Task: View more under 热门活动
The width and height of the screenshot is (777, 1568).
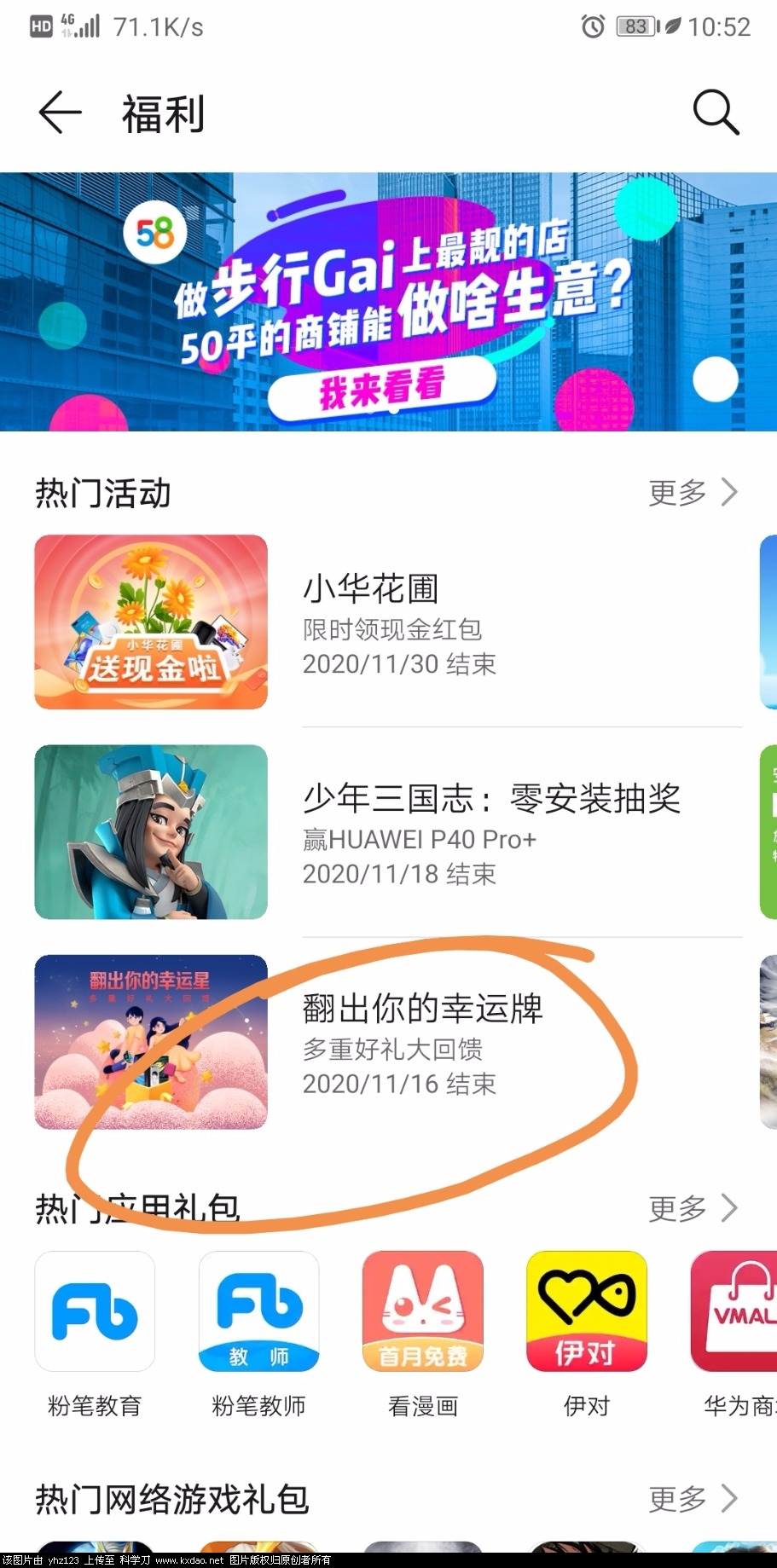Action: (692, 493)
